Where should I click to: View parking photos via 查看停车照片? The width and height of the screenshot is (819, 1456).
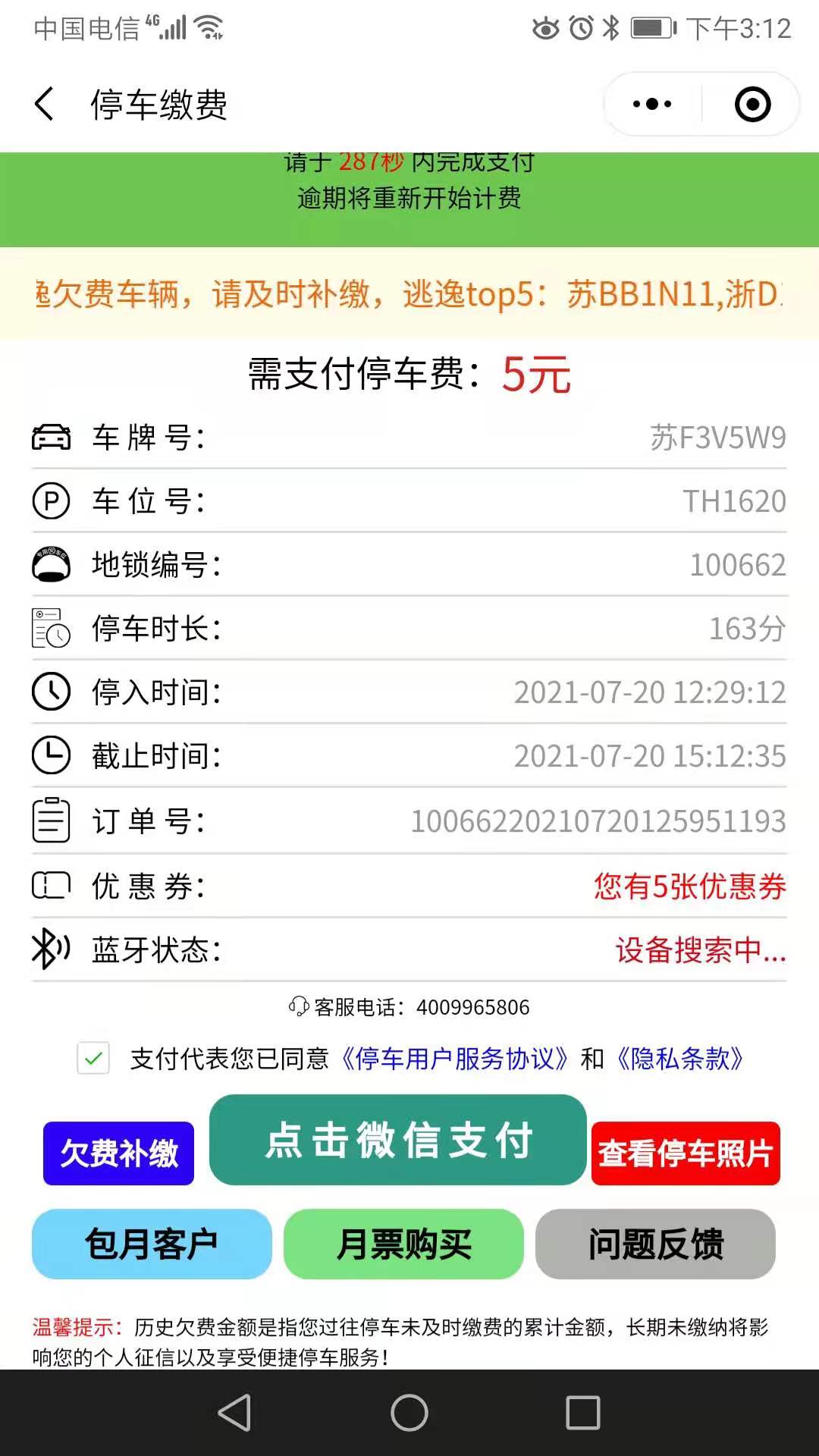pyautogui.click(x=686, y=1153)
